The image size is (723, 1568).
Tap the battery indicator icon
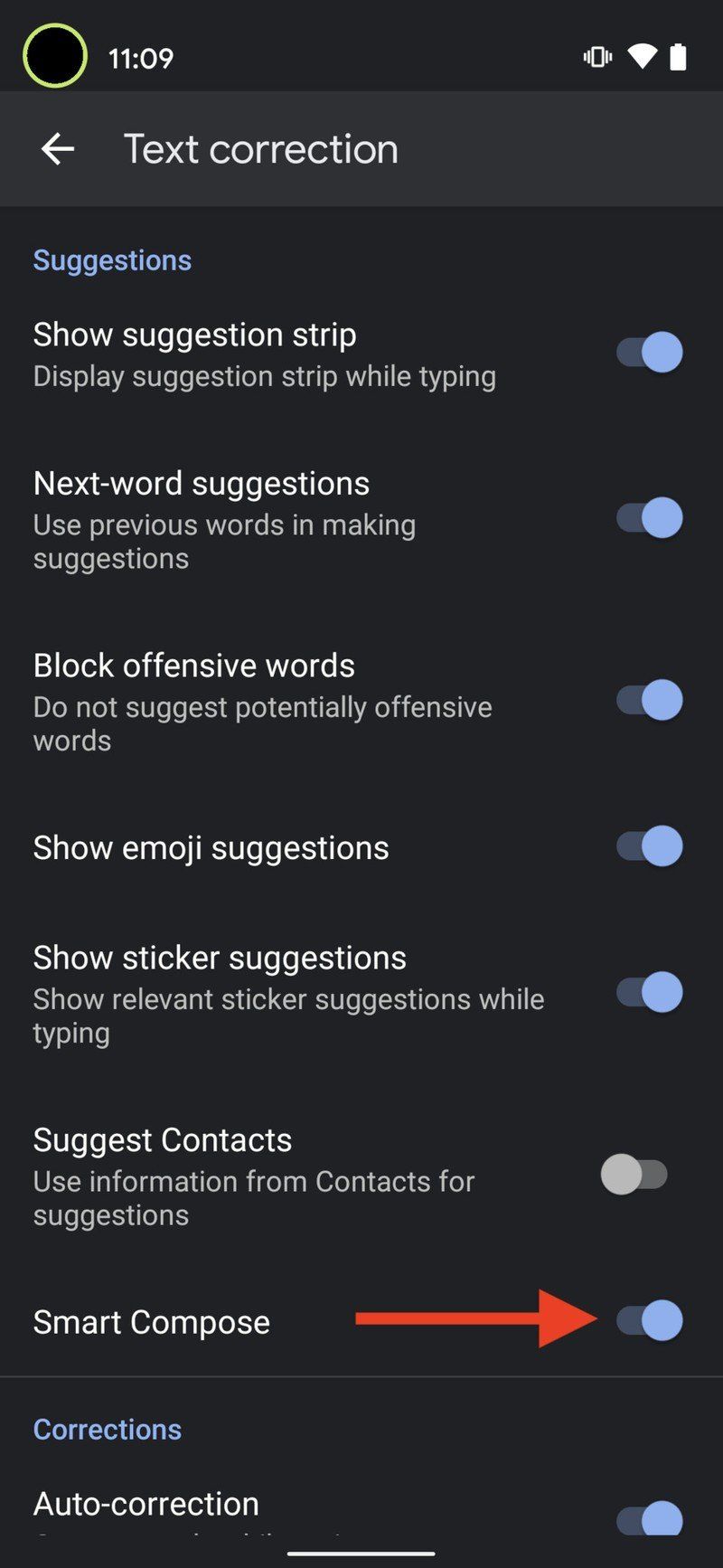click(x=680, y=56)
